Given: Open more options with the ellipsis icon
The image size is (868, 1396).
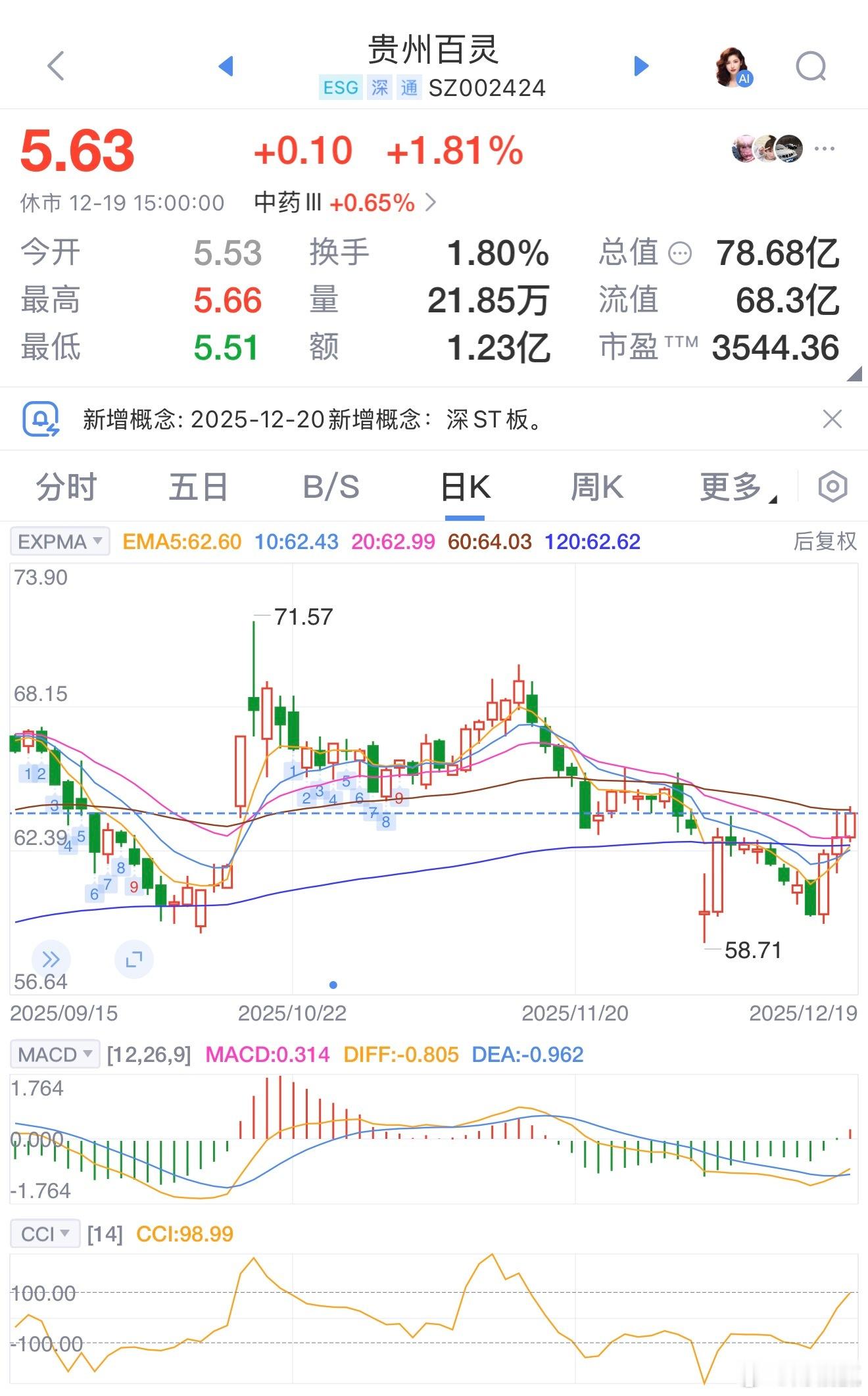Looking at the screenshot, I should (824, 150).
